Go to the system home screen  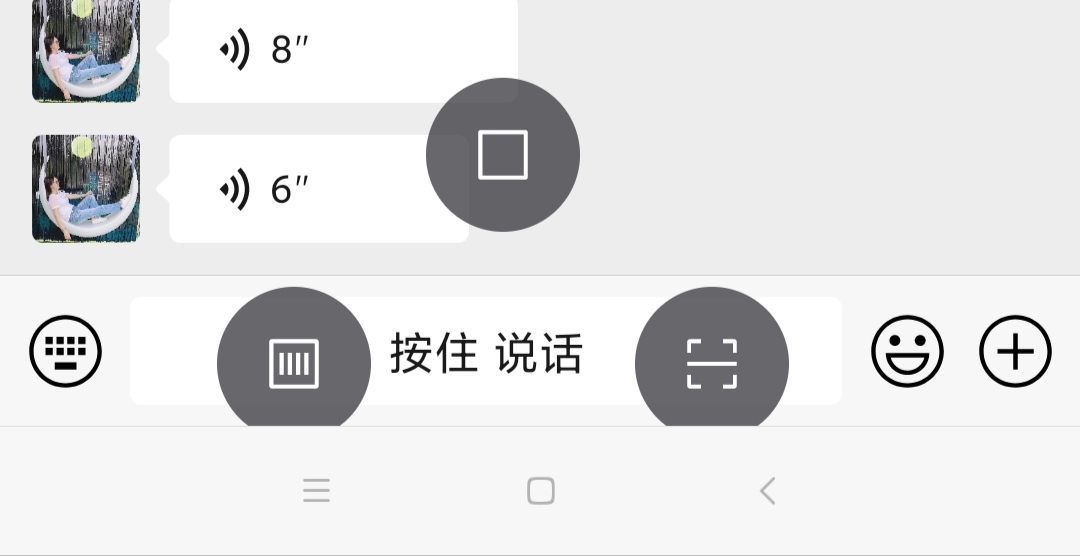click(x=540, y=491)
